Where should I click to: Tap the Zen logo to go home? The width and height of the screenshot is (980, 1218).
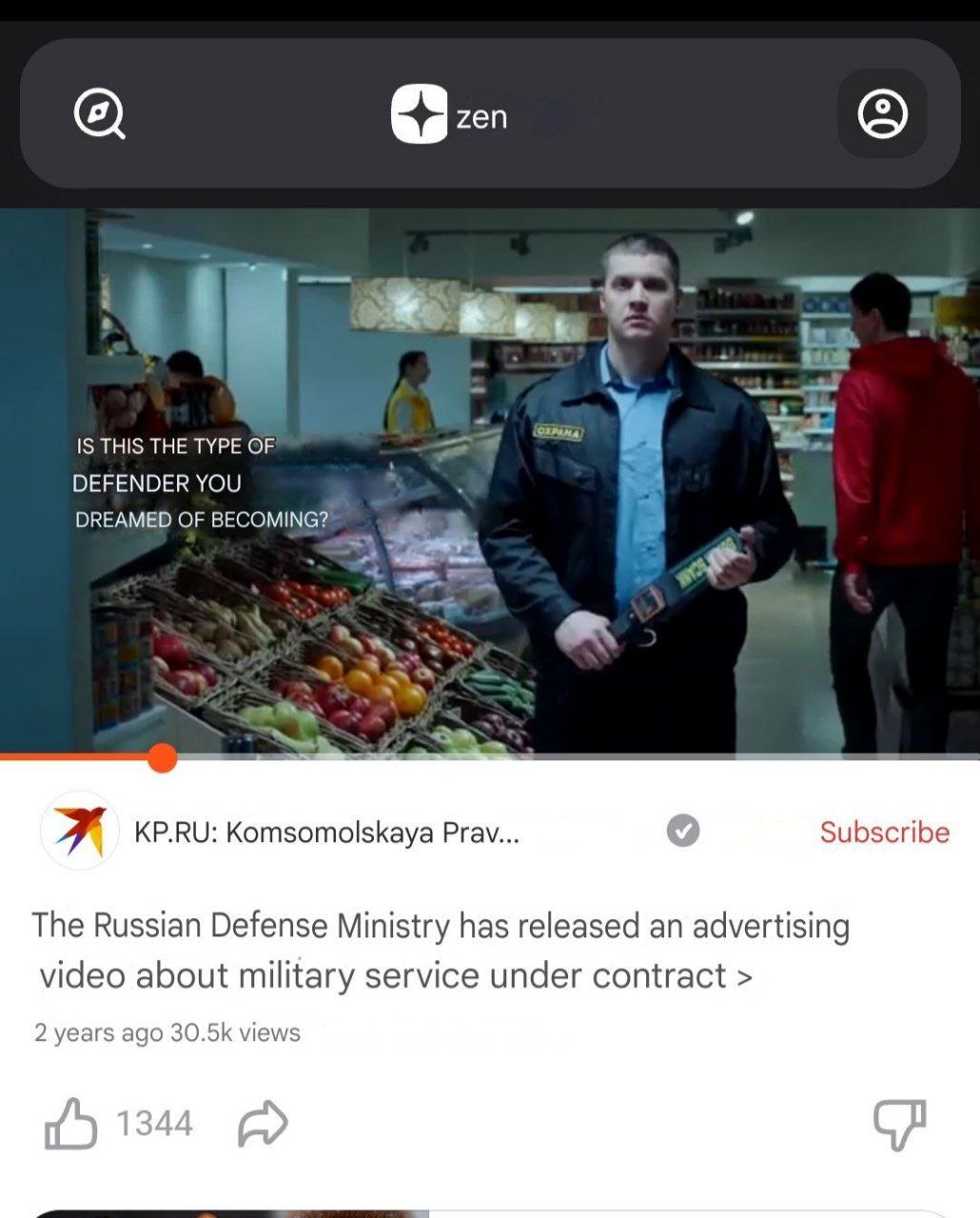click(450, 115)
